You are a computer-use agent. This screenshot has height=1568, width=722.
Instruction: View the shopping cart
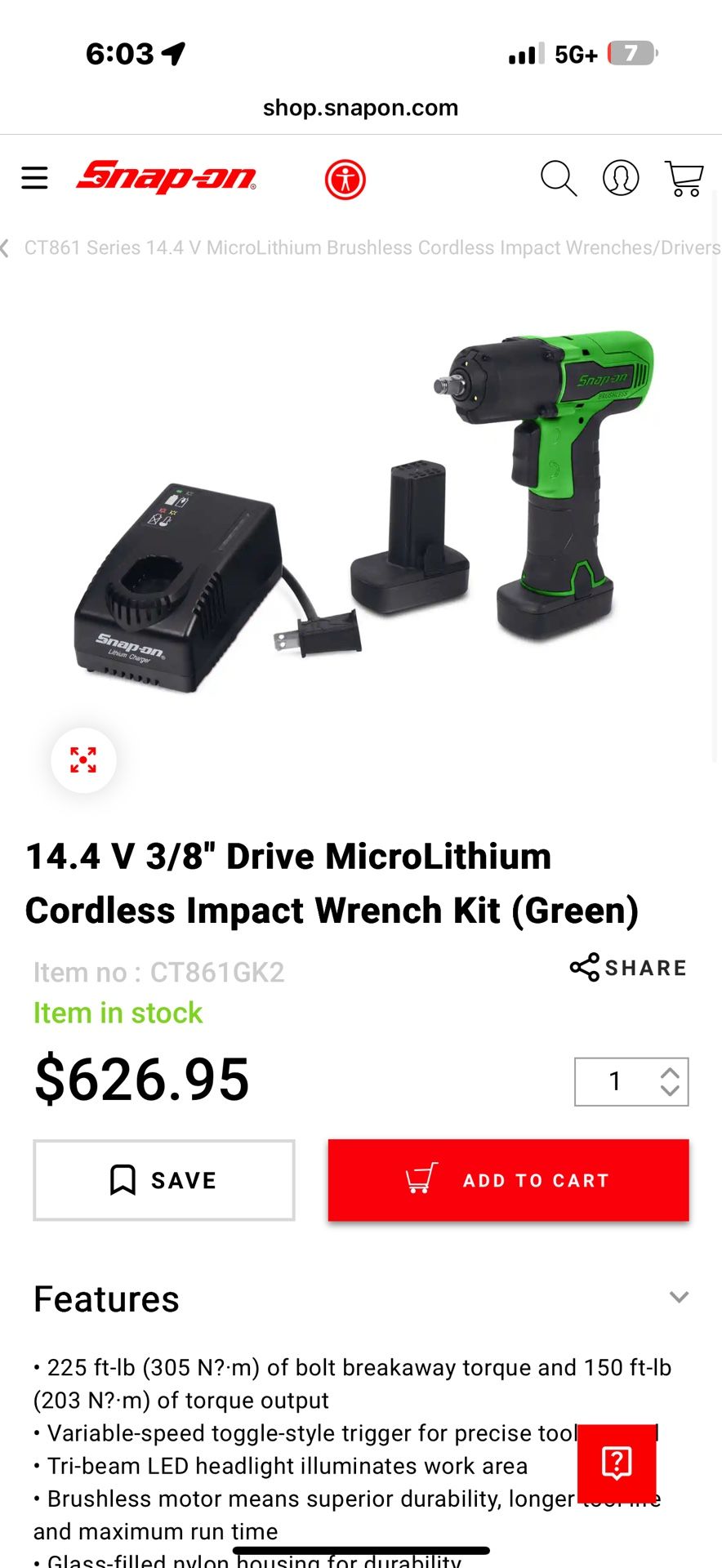684,178
